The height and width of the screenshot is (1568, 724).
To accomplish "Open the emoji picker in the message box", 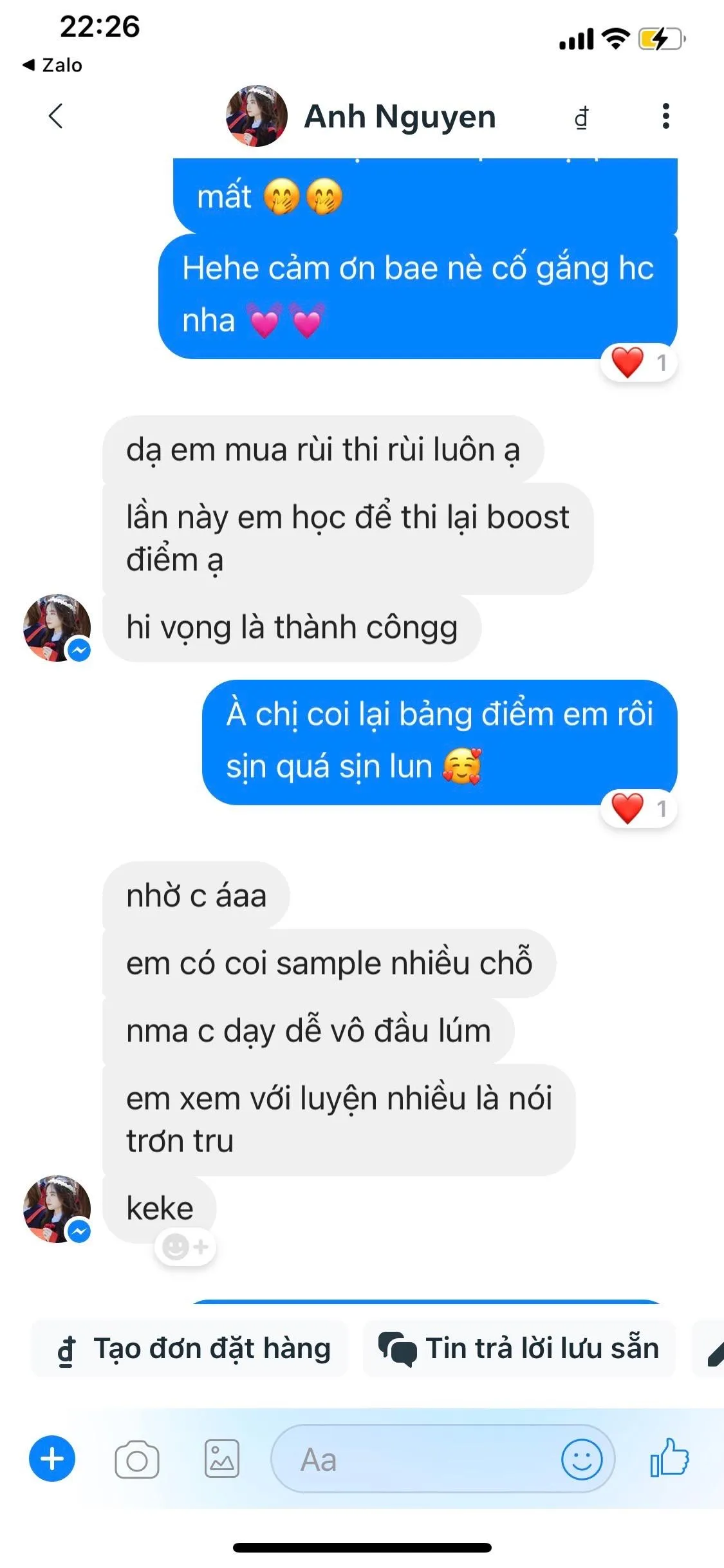I will coord(582,1459).
